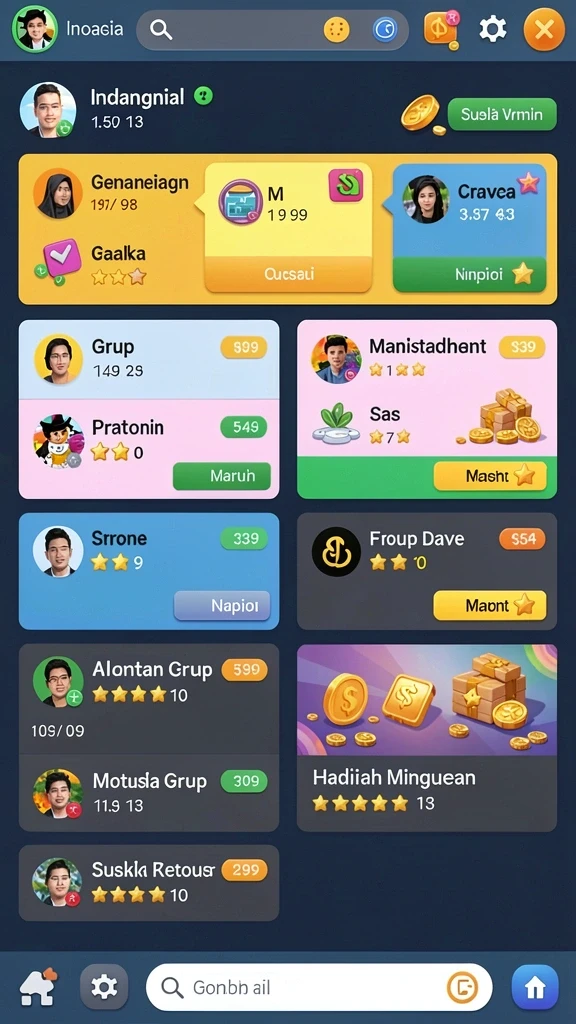576x1024 pixels.
Task: Tap the Masht button on Manistadhent card
Action: [x=490, y=476]
